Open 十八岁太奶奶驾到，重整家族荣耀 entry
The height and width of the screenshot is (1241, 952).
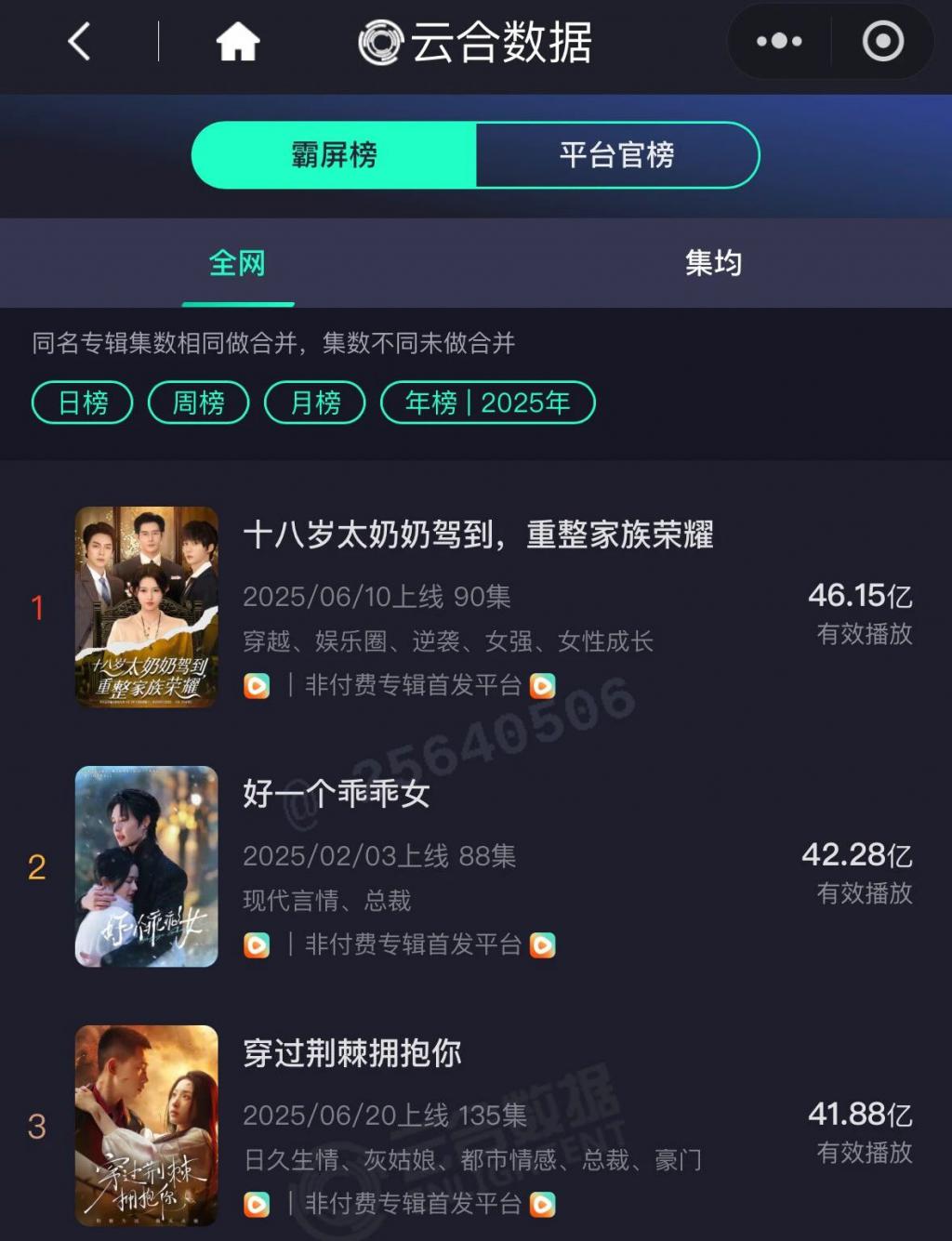pos(478,535)
